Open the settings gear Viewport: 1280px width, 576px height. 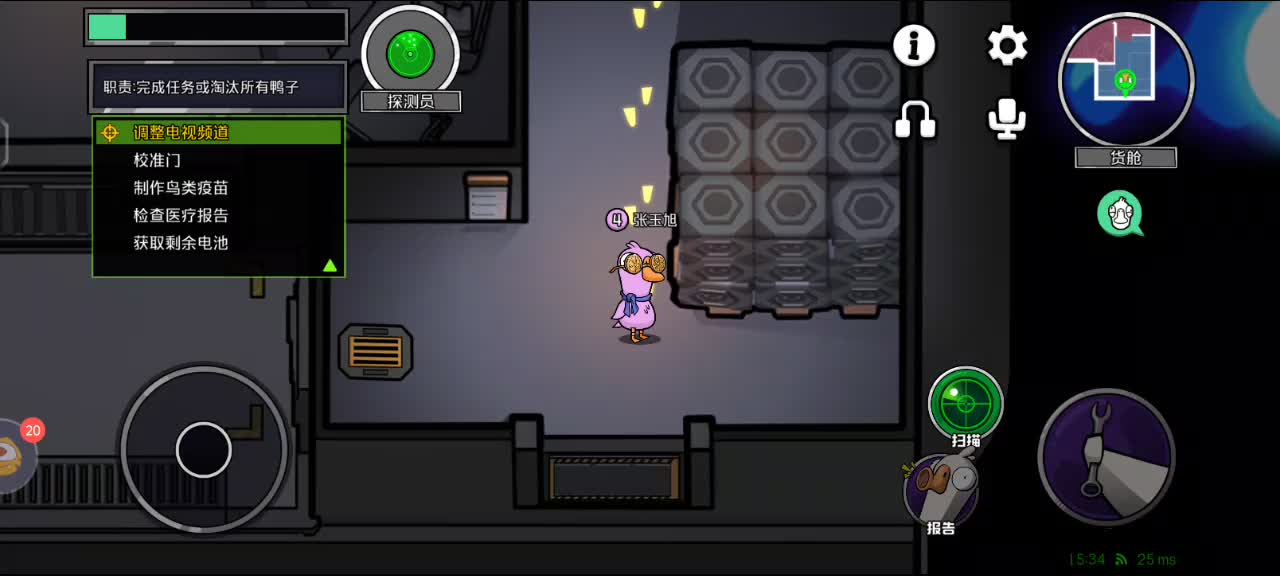coord(1007,45)
